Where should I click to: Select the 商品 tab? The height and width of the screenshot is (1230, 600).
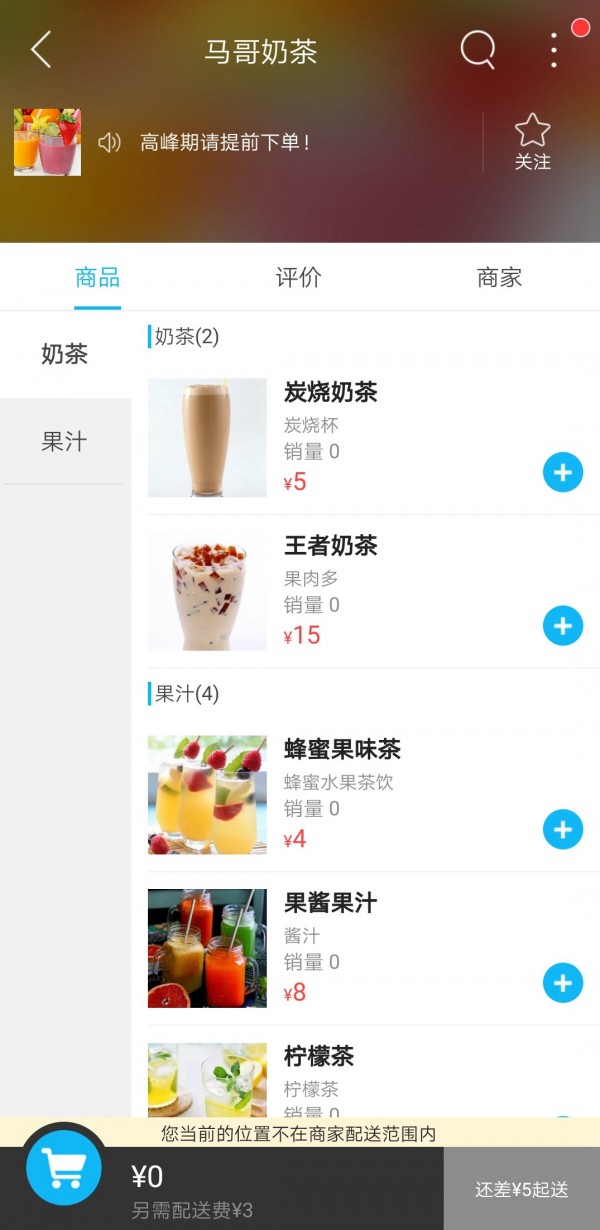98,277
